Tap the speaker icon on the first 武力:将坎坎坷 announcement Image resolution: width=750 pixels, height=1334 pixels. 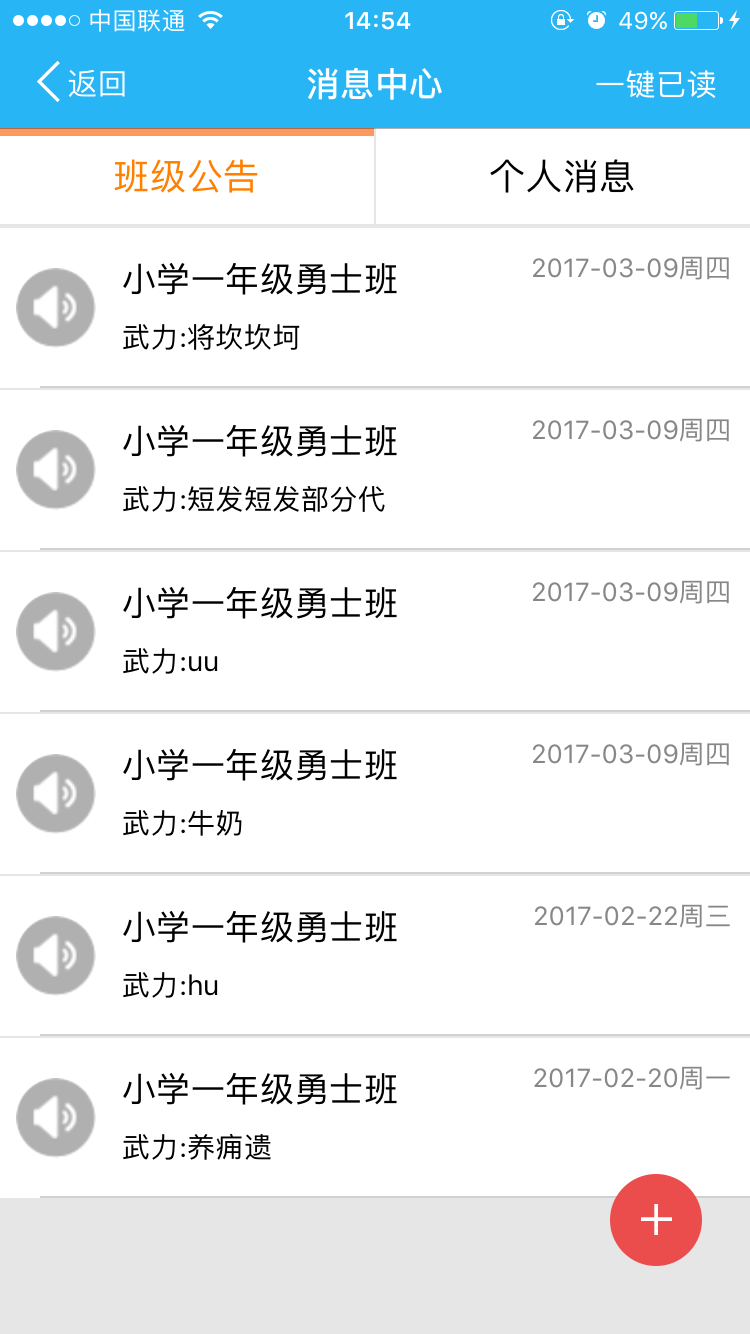point(56,307)
